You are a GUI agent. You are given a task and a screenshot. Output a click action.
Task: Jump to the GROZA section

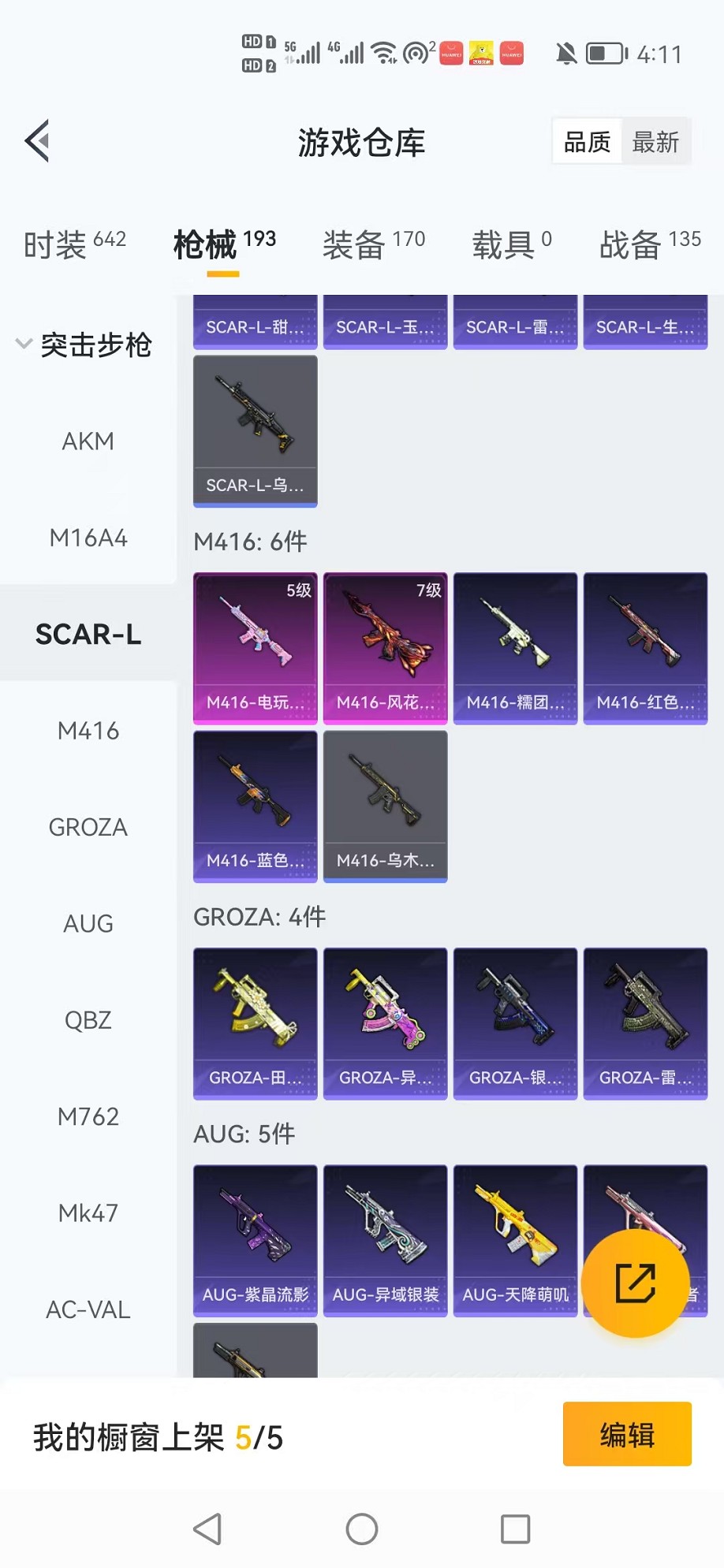[88, 827]
